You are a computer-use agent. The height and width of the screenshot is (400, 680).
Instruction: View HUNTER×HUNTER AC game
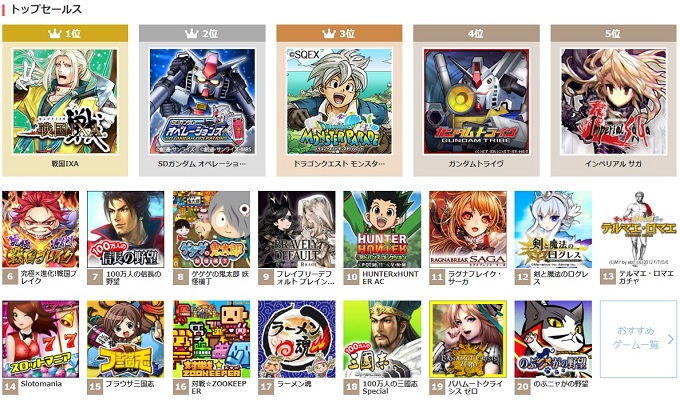click(381, 230)
